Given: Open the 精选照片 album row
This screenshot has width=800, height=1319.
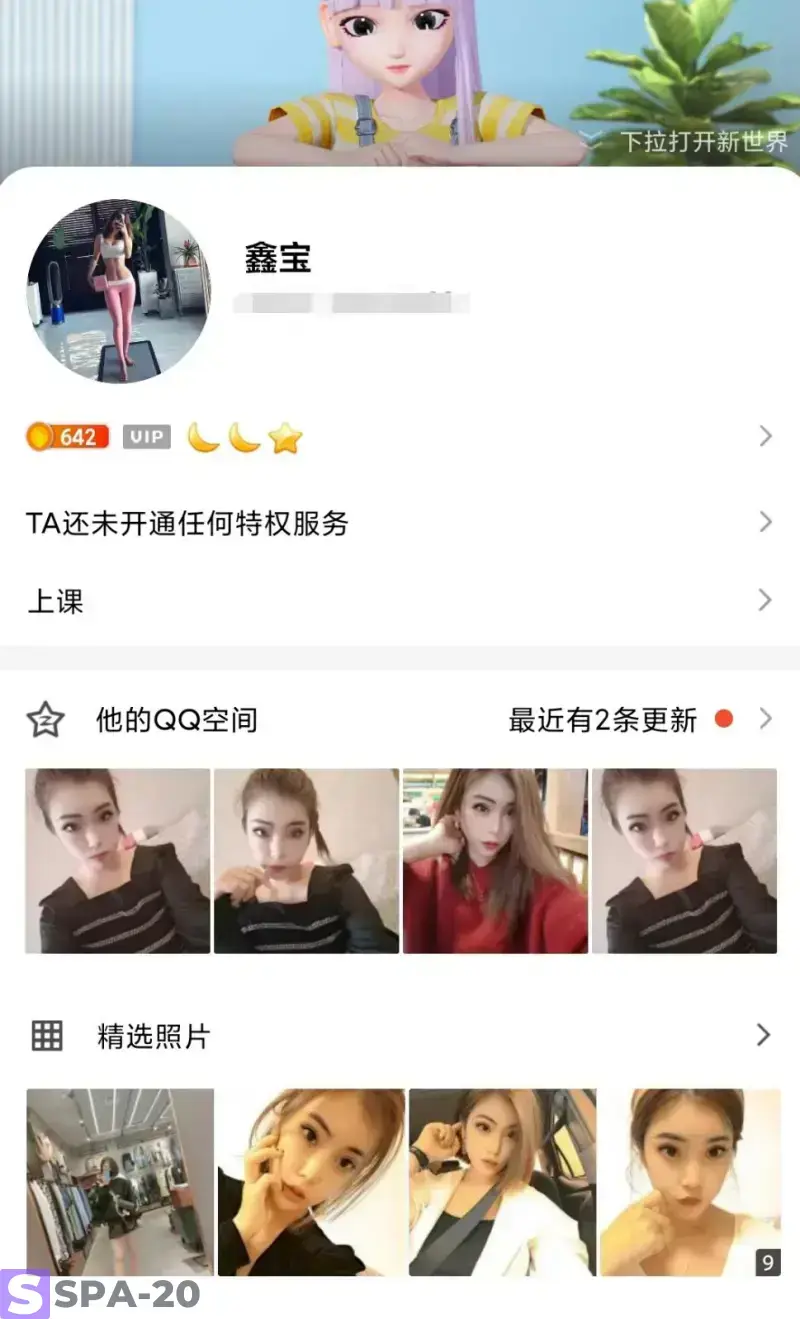Looking at the screenshot, I should (x=400, y=1035).
